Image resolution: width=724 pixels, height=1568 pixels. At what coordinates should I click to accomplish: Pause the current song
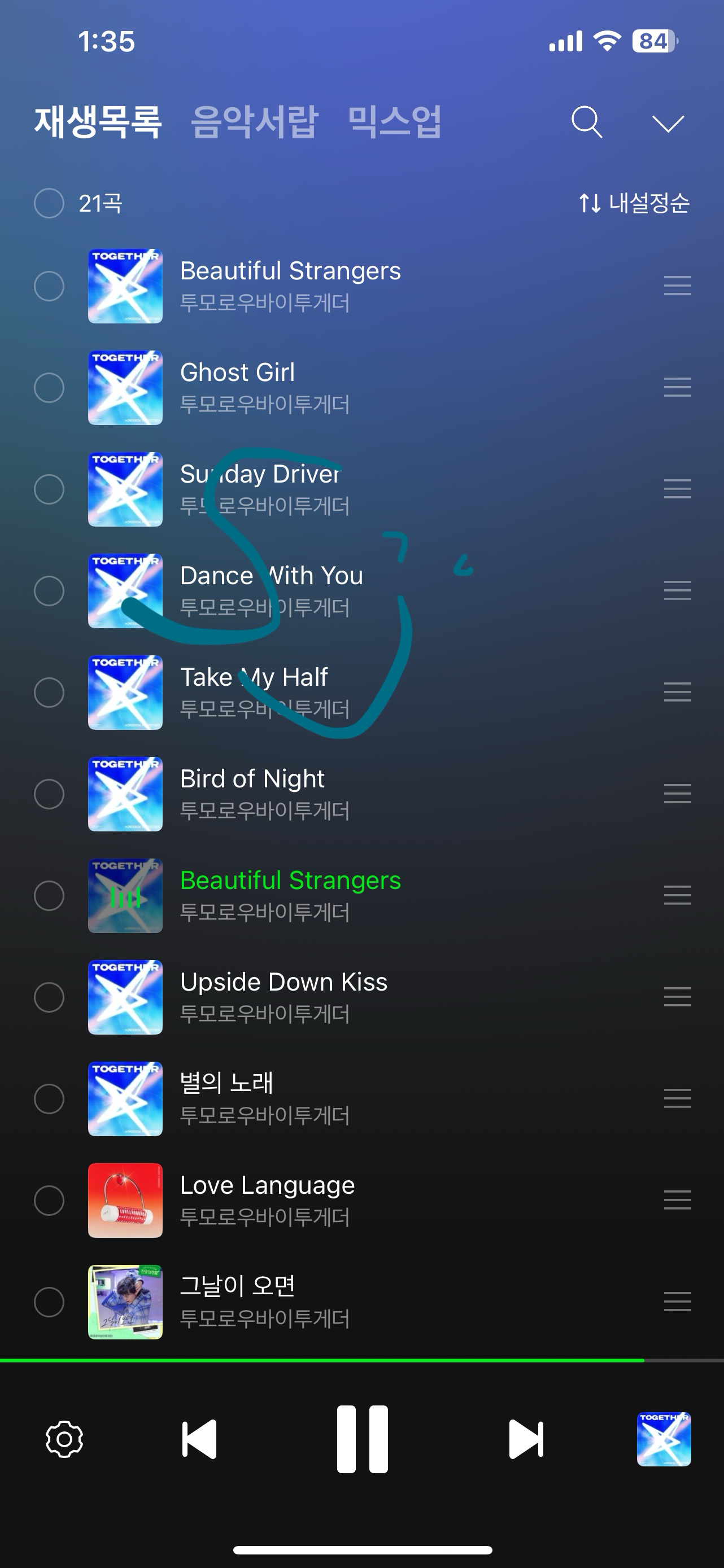pos(363,1439)
